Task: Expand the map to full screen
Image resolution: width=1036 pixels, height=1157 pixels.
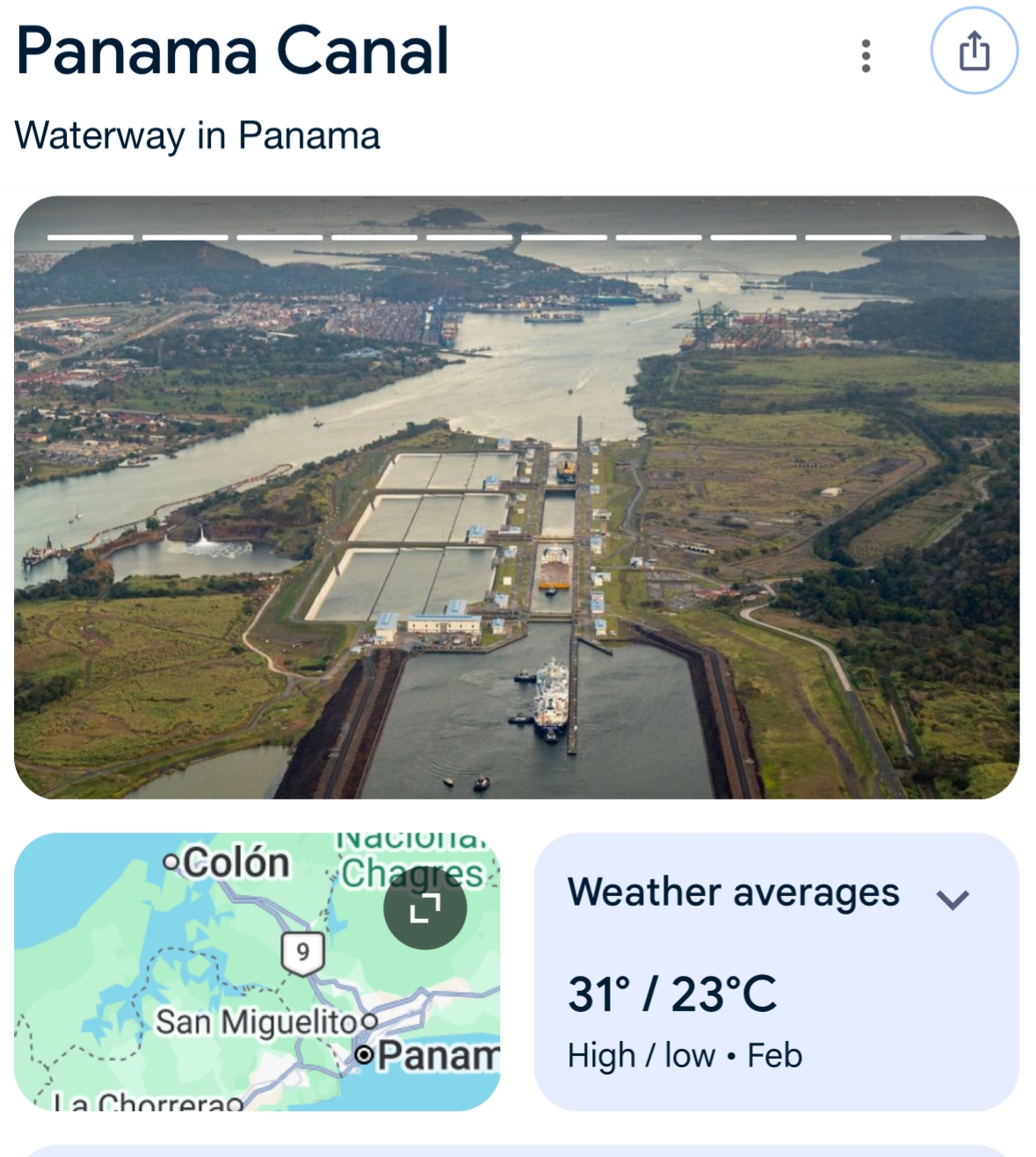Action: point(425,908)
